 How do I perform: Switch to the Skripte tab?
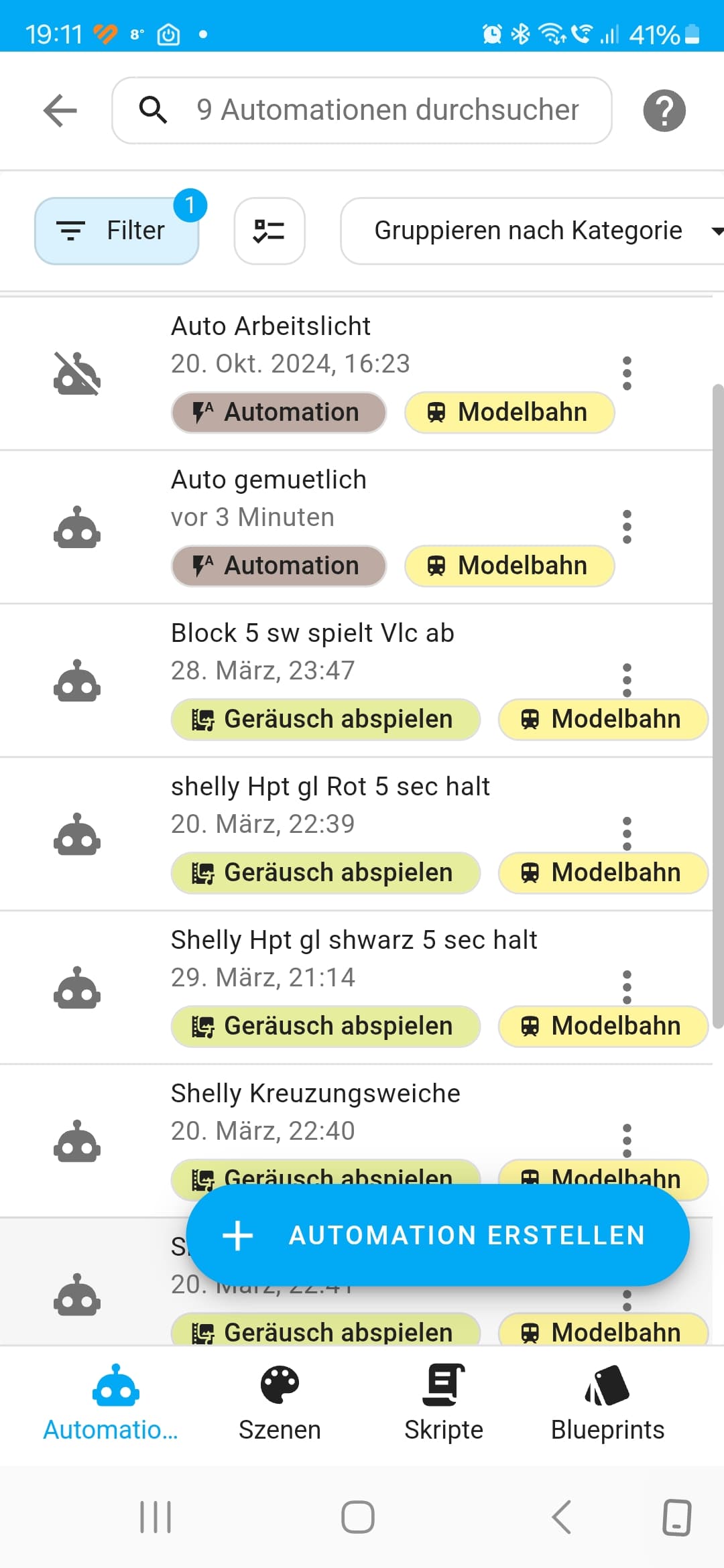click(x=443, y=1402)
